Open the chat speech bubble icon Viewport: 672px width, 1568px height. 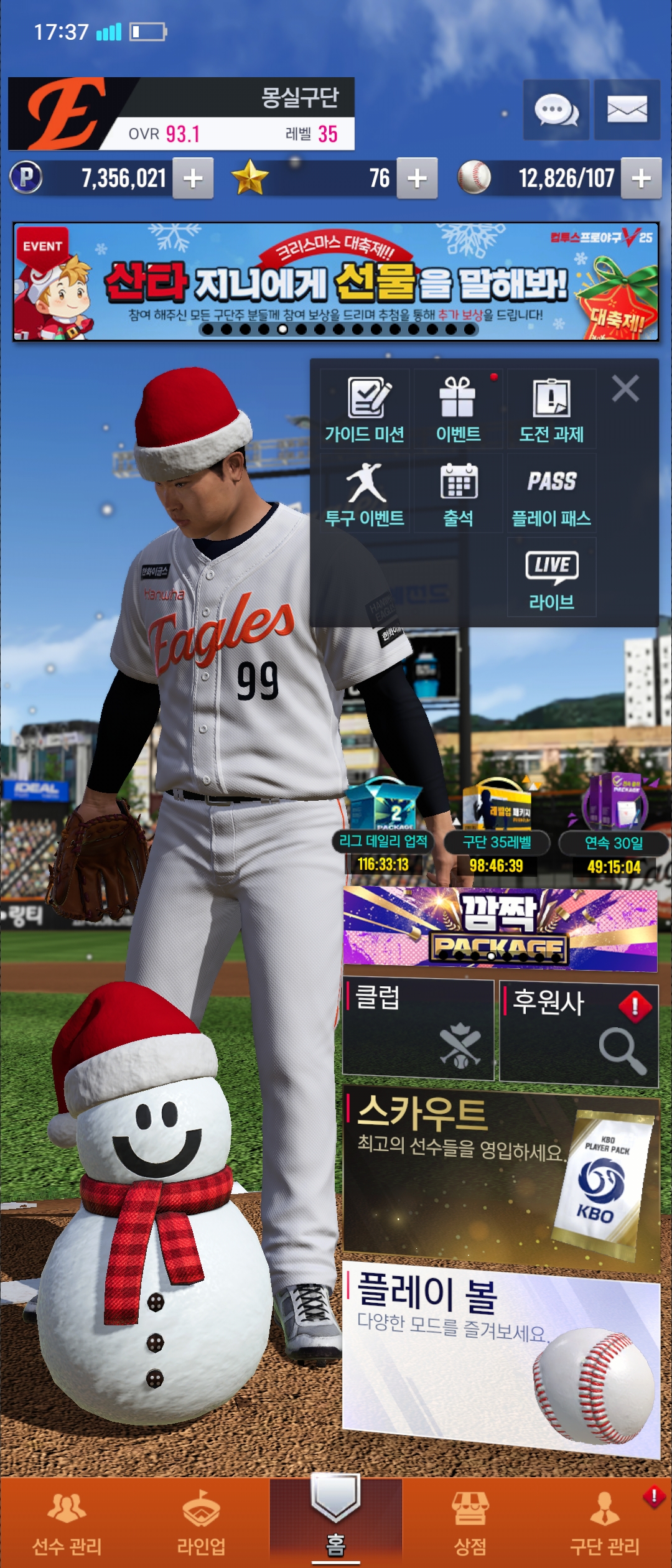click(x=556, y=110)
